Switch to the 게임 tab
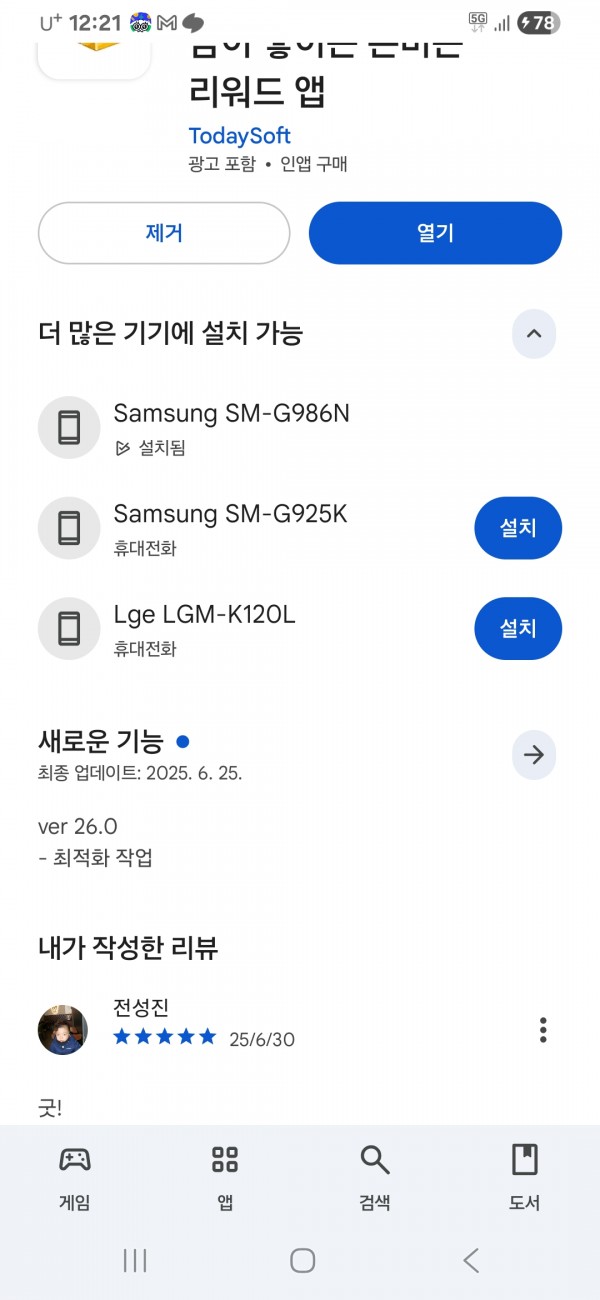Screen dimensions: 600x1300 75,1178
